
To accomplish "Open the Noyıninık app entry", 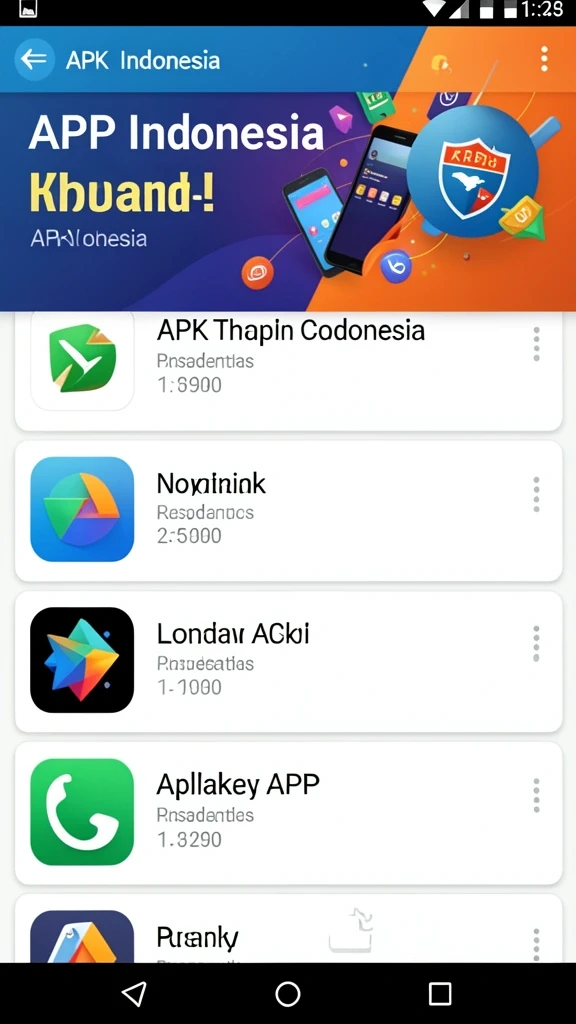I will coord(289,511).
